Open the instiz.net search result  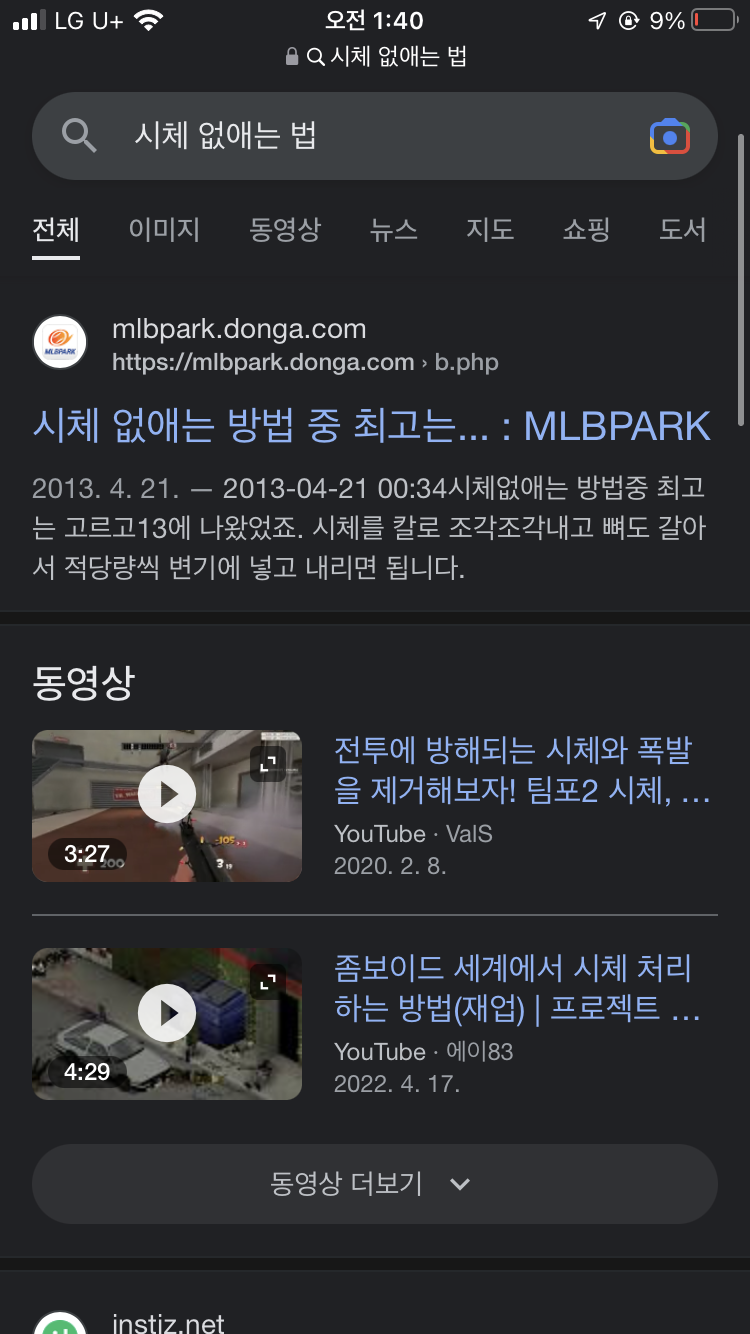(169, 1322)
